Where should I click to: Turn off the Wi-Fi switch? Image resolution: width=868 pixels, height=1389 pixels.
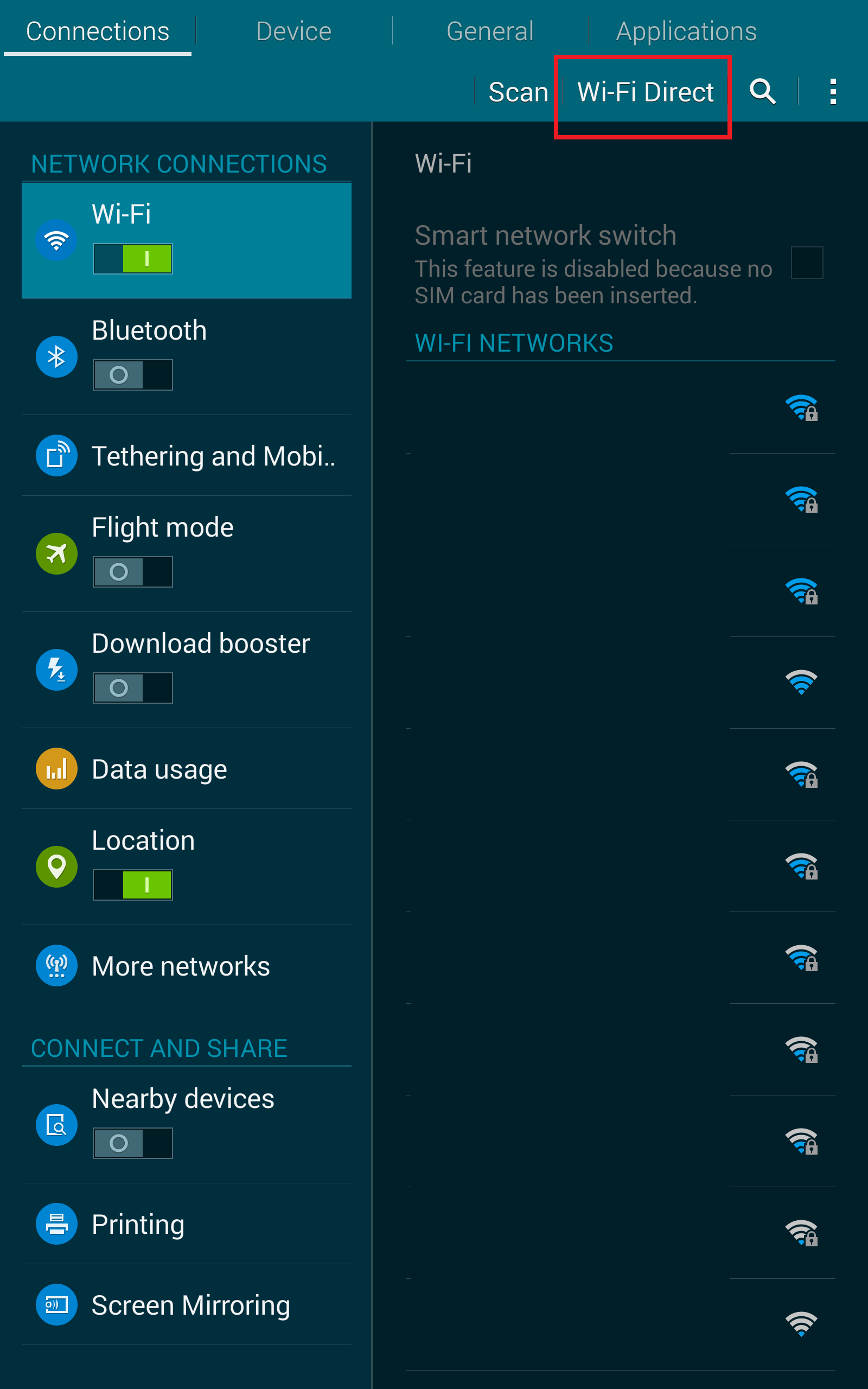132,259
